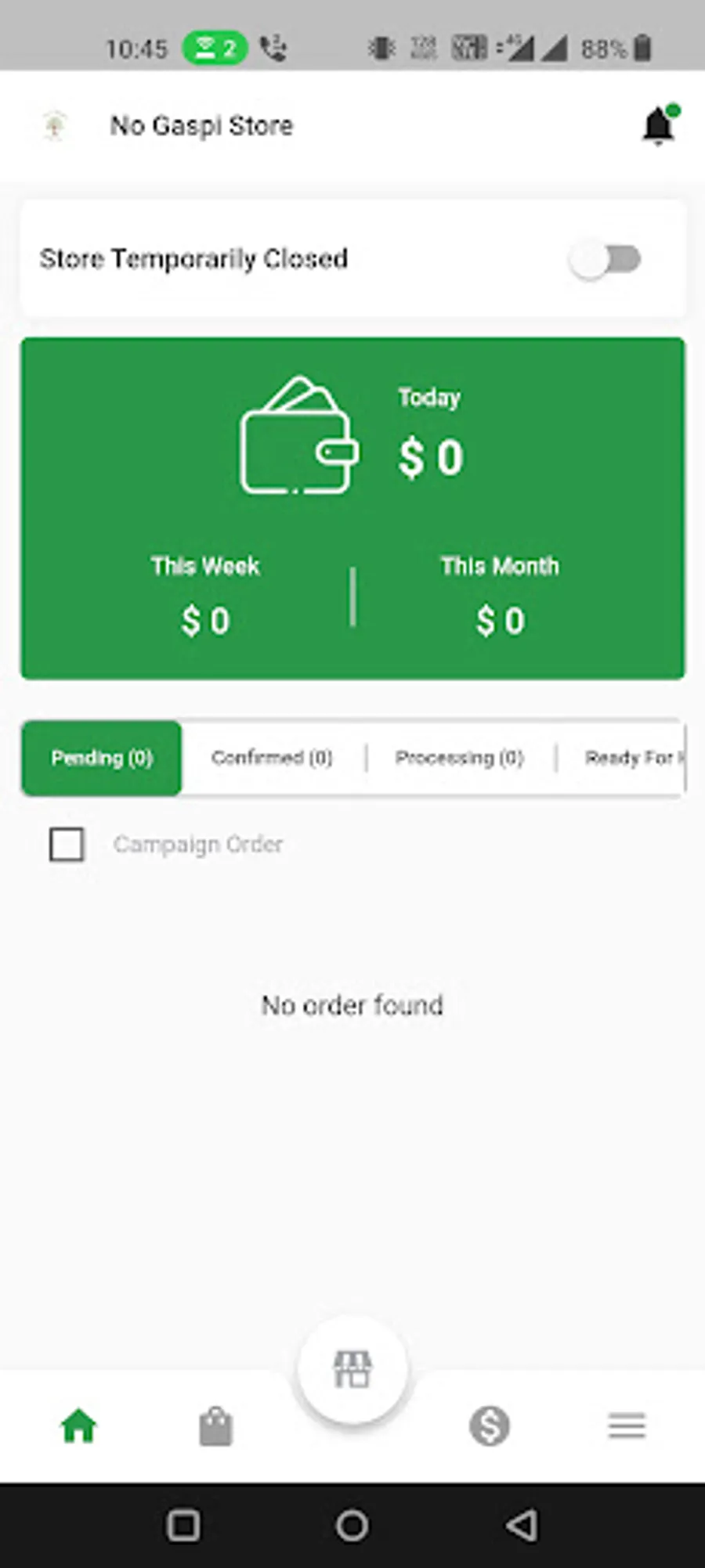Tap the store logo in header
Image resolution: width=705 pixels, height=1568 pixels.
click(55, 125)
